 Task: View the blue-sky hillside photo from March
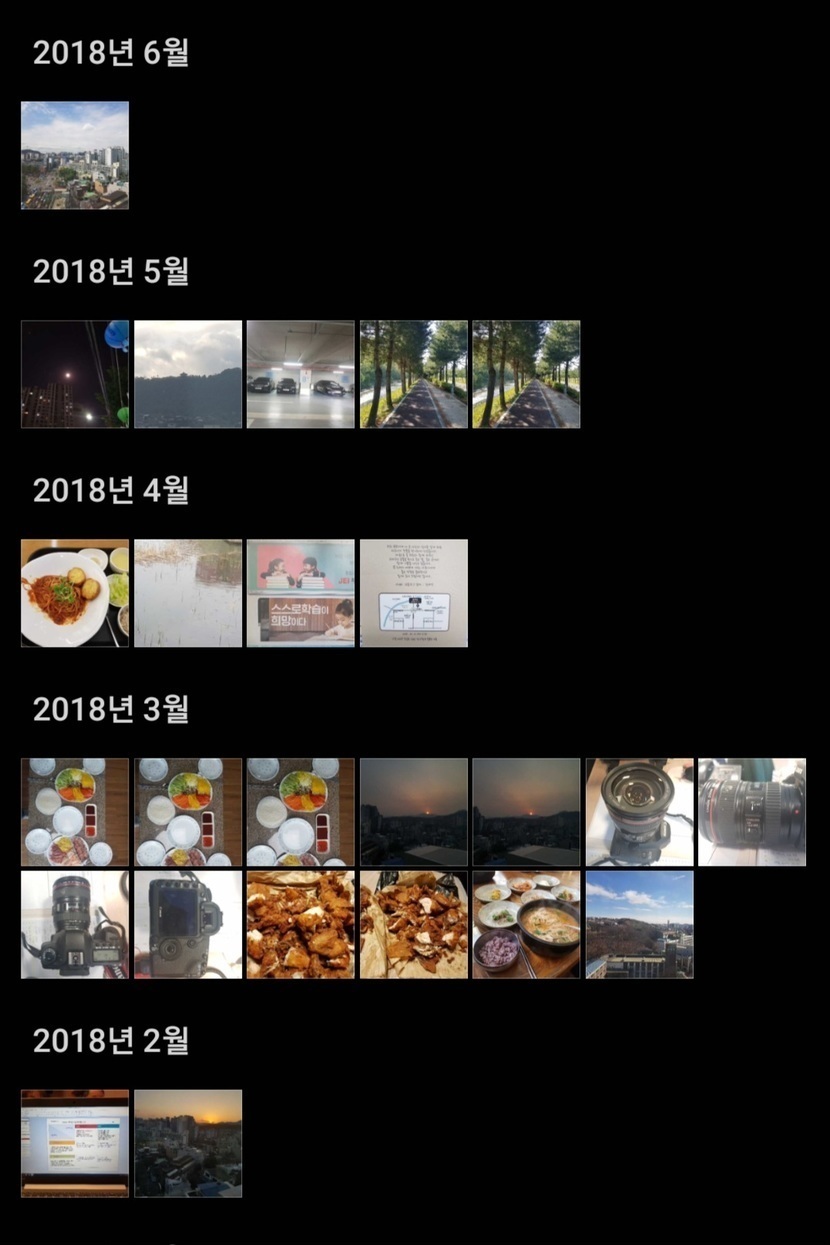(639, 924)
